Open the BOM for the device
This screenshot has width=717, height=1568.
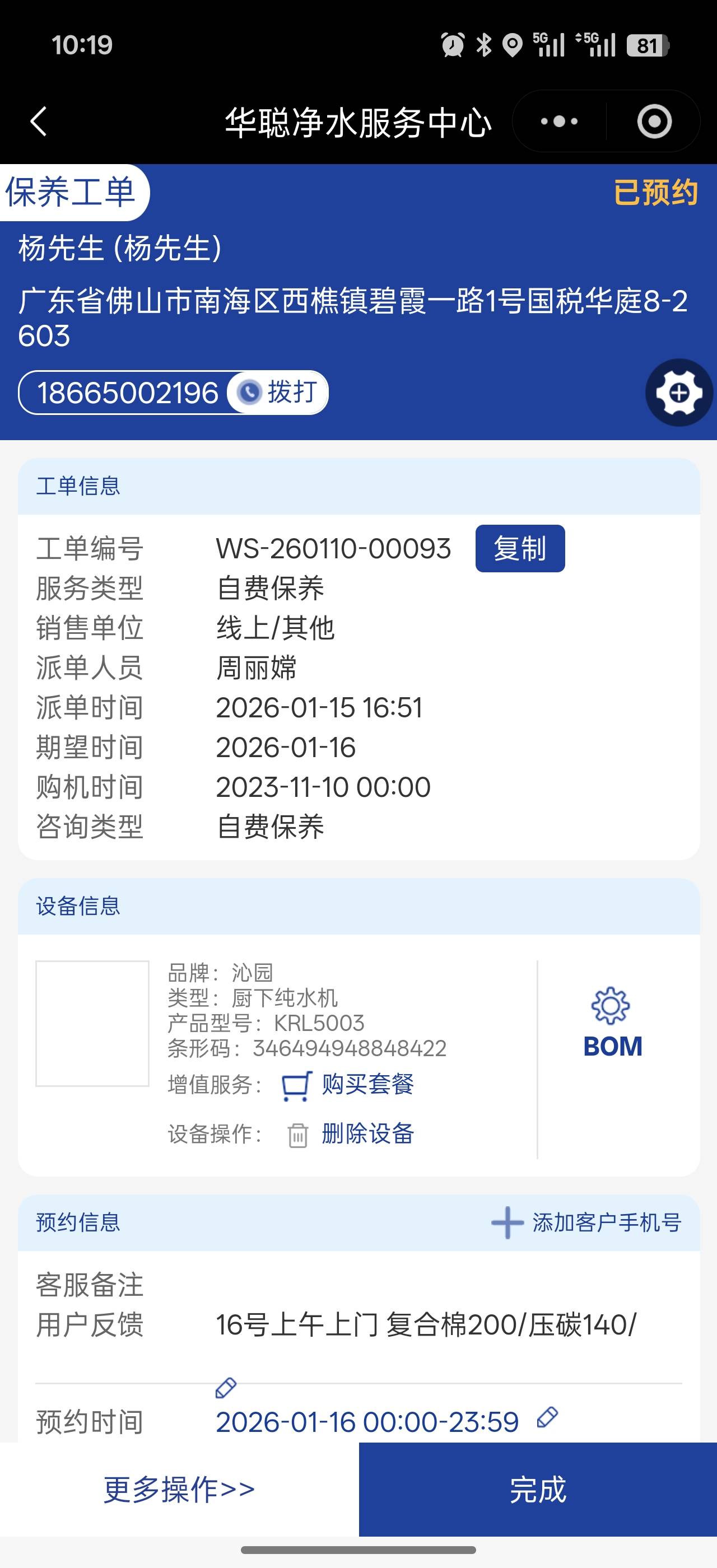(612, 1023)
